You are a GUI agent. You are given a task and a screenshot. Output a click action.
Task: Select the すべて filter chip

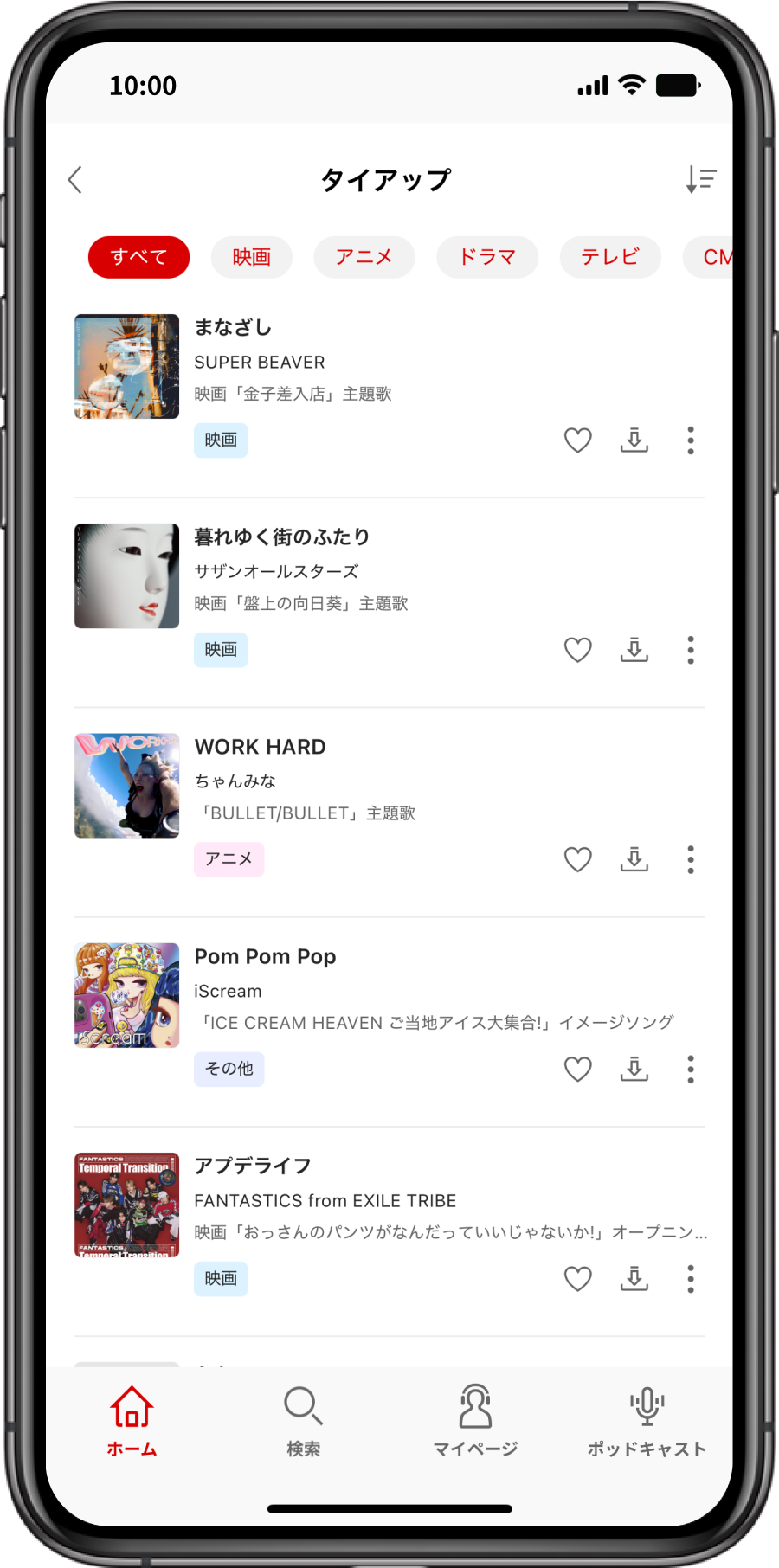point(138,257)
